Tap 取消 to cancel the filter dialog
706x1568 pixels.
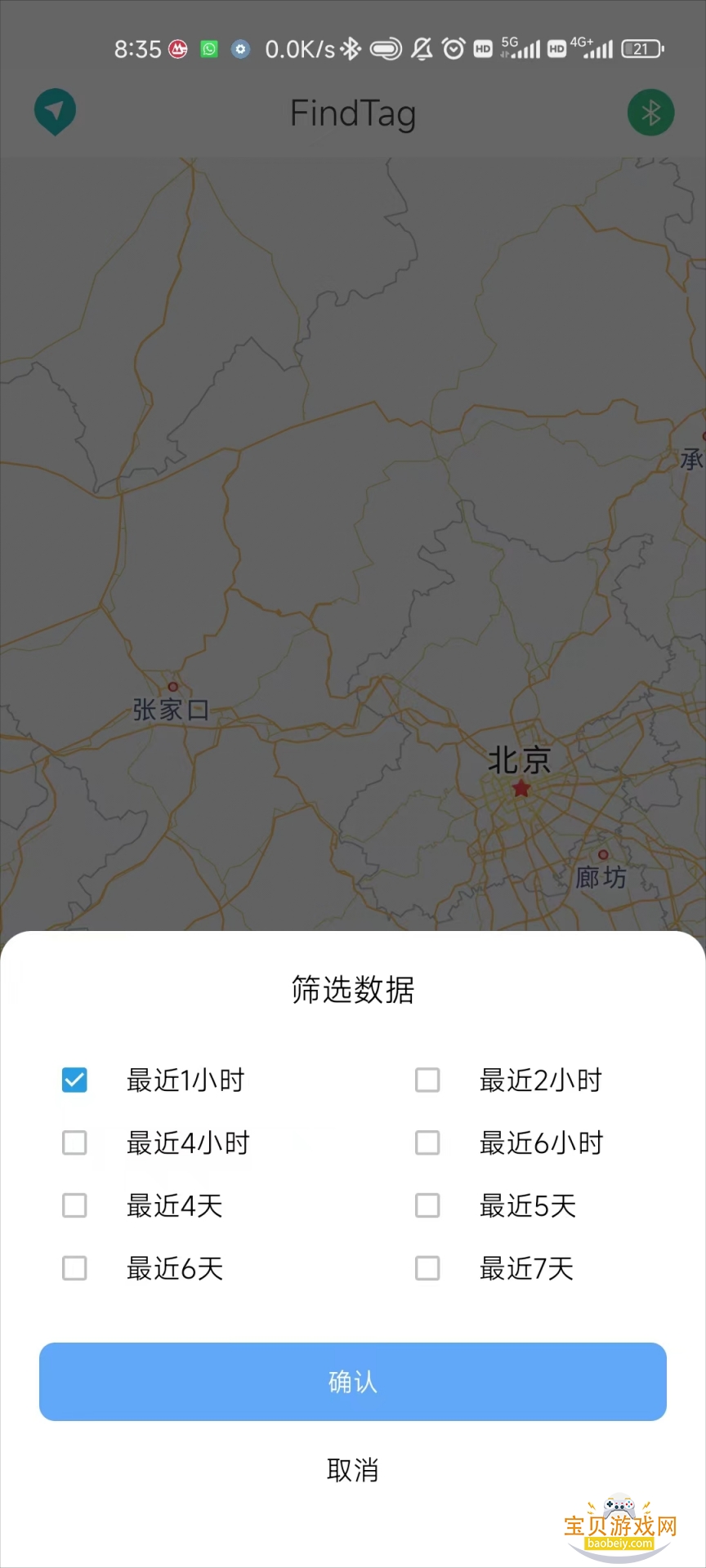click(x=353, y=1470)
